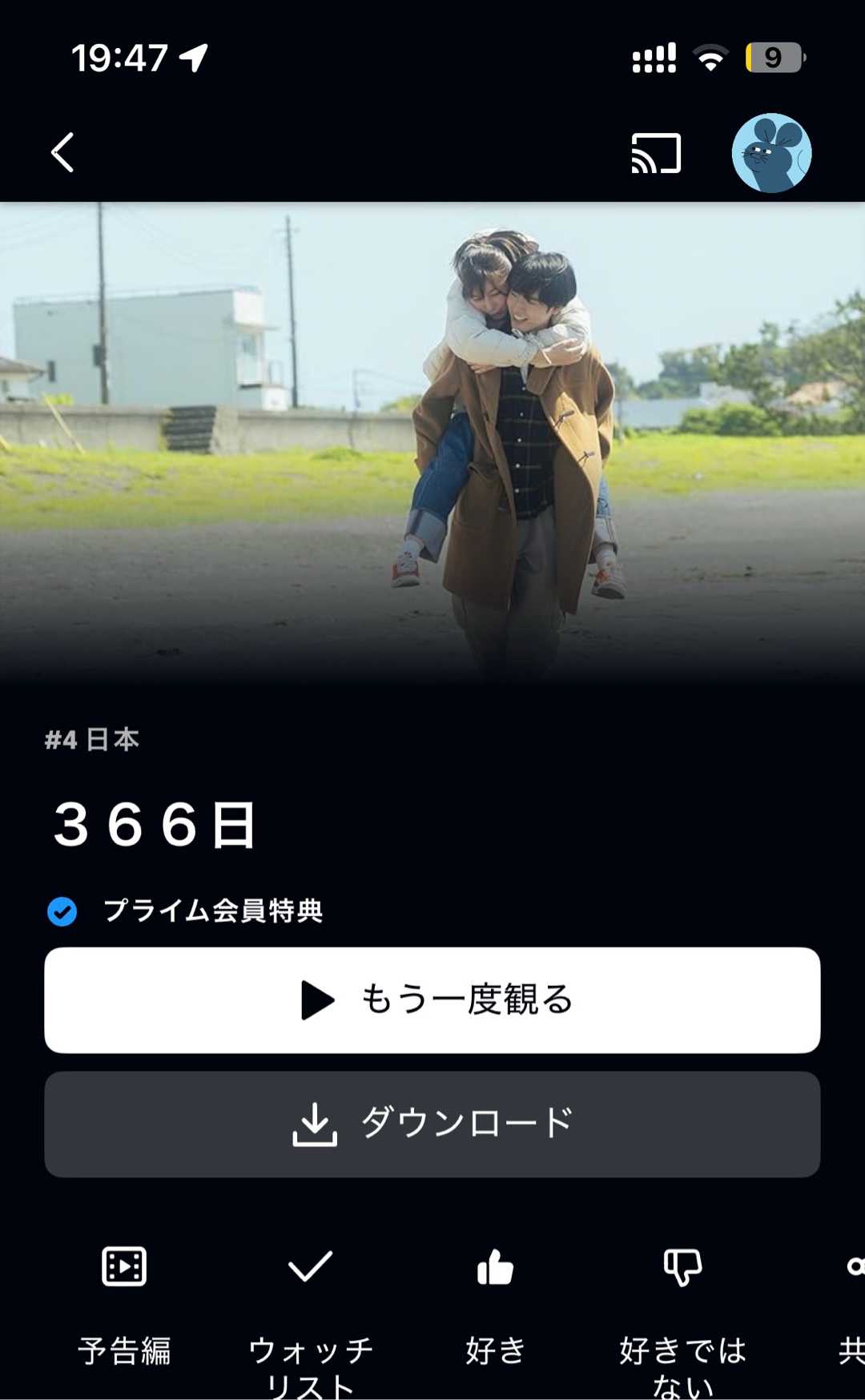
Task: Go back using the top-left arrow
Action: [x=62, y=152]
